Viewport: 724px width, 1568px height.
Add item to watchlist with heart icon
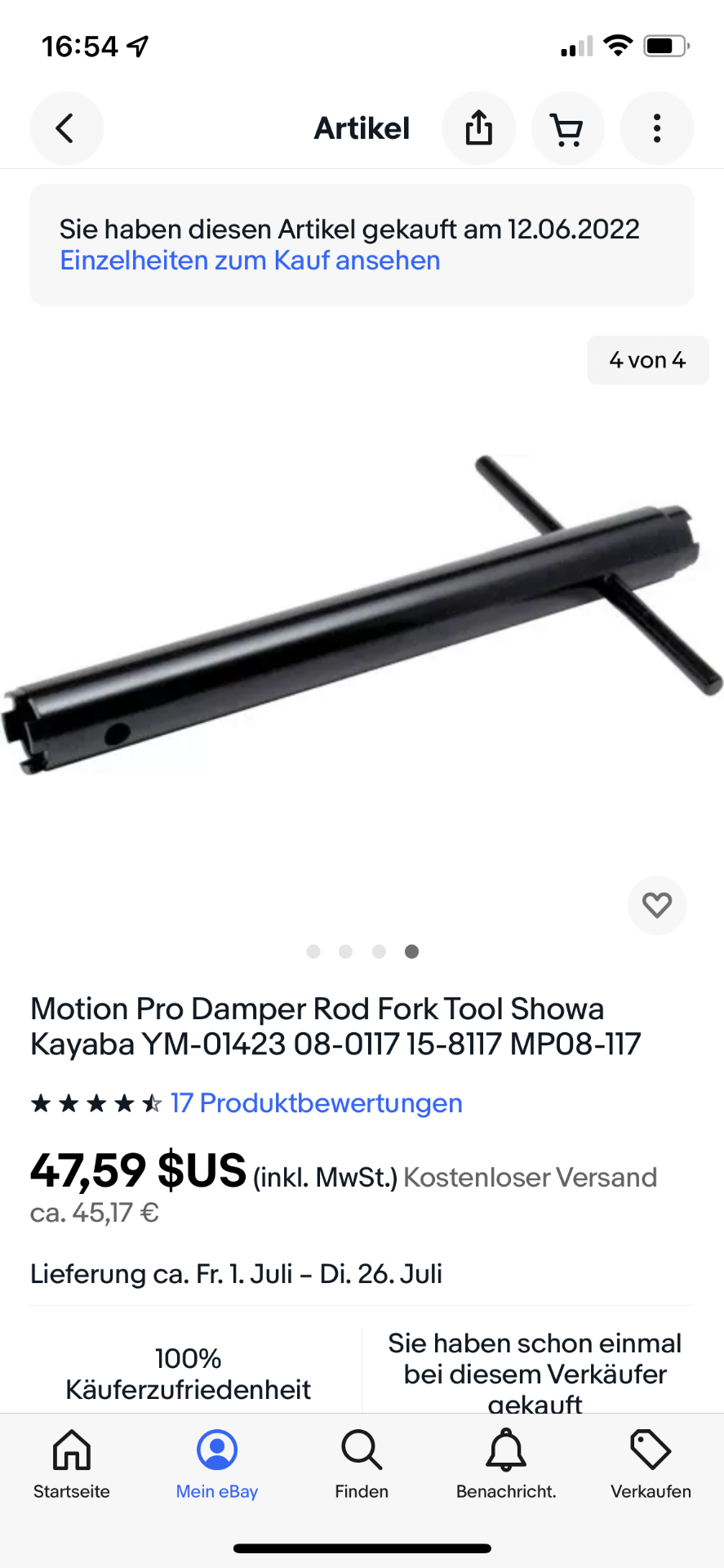(x=656, y=905)
